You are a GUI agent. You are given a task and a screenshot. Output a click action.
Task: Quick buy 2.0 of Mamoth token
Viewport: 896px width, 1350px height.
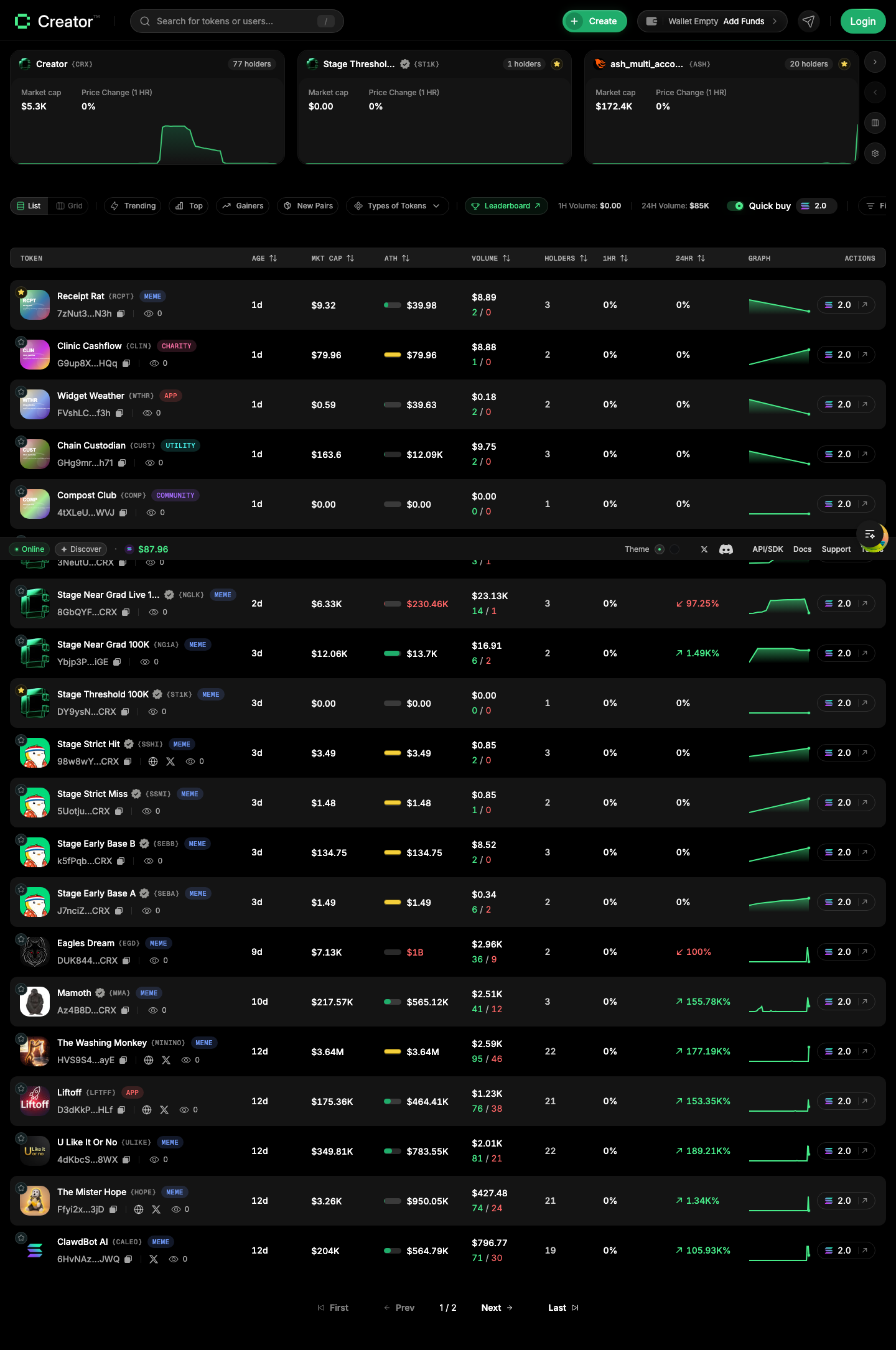[838, 1002]
